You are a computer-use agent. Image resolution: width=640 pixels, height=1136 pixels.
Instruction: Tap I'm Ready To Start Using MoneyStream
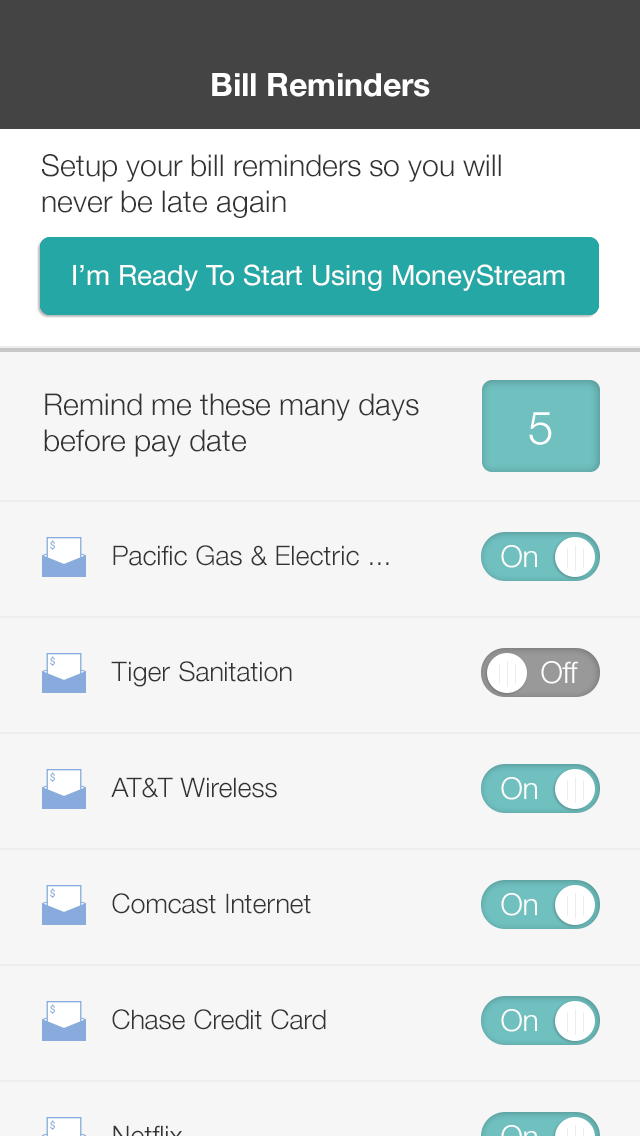319,276
